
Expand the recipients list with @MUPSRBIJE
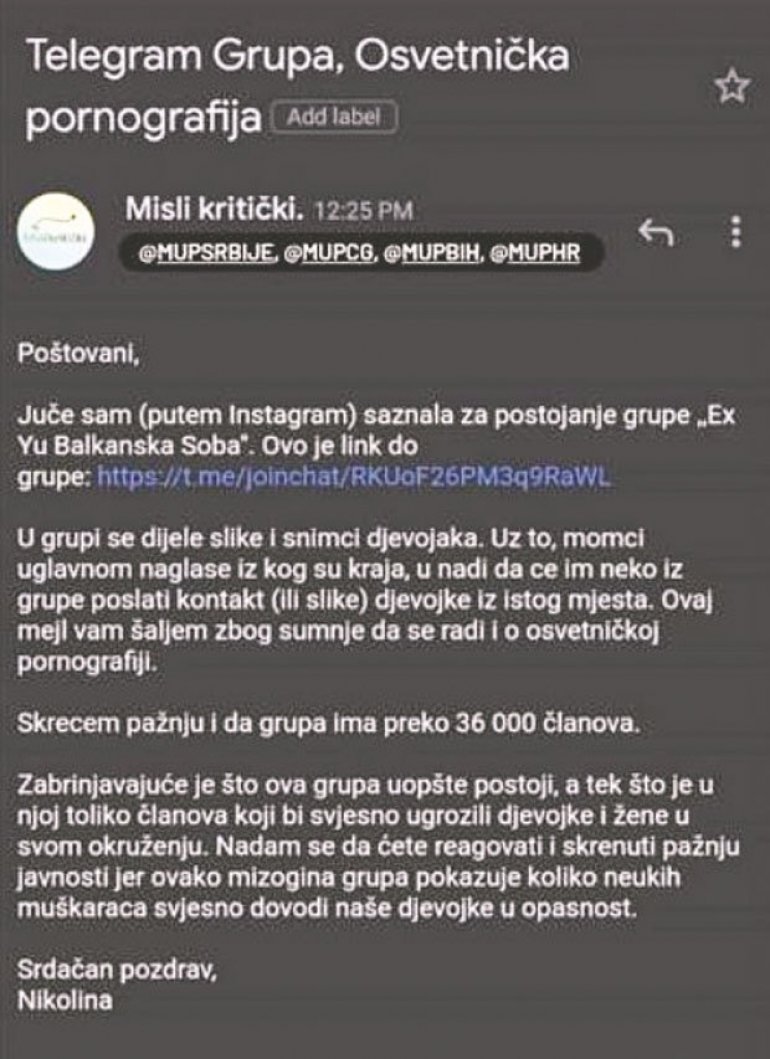361,254
